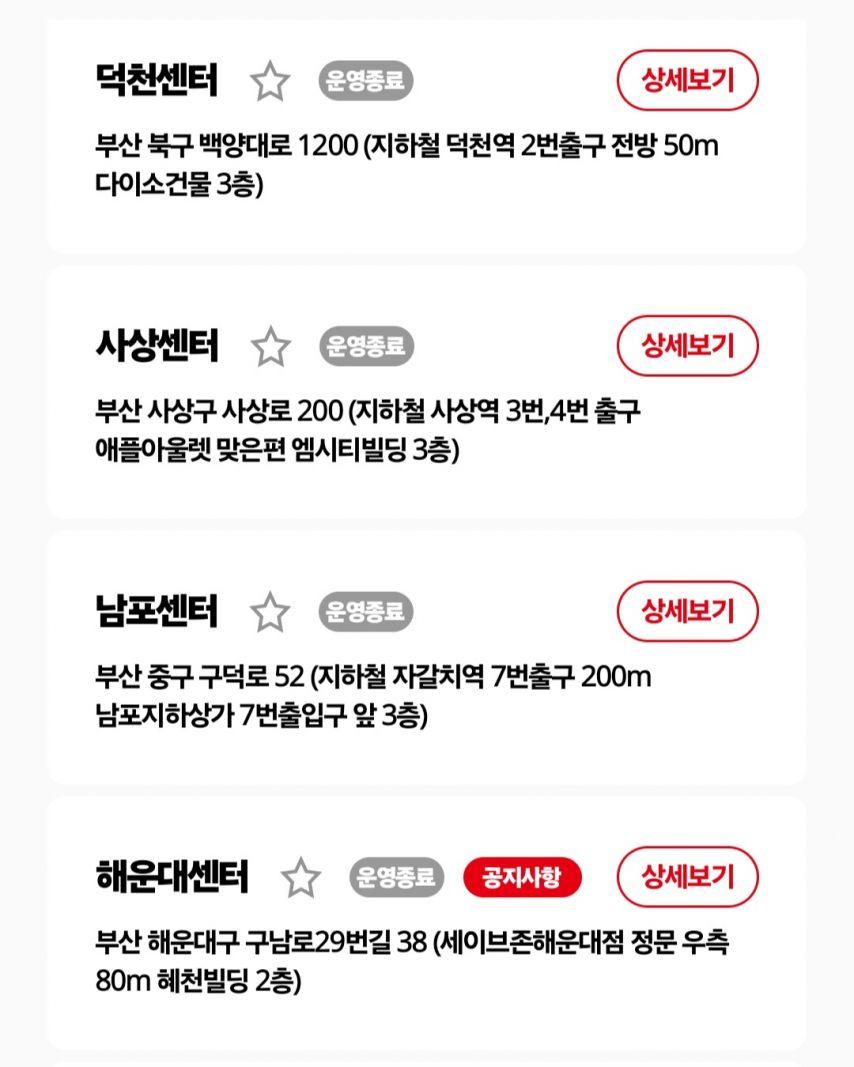
Task: Open the 공지사항 notice for 해운대센터
Action: 521,875
